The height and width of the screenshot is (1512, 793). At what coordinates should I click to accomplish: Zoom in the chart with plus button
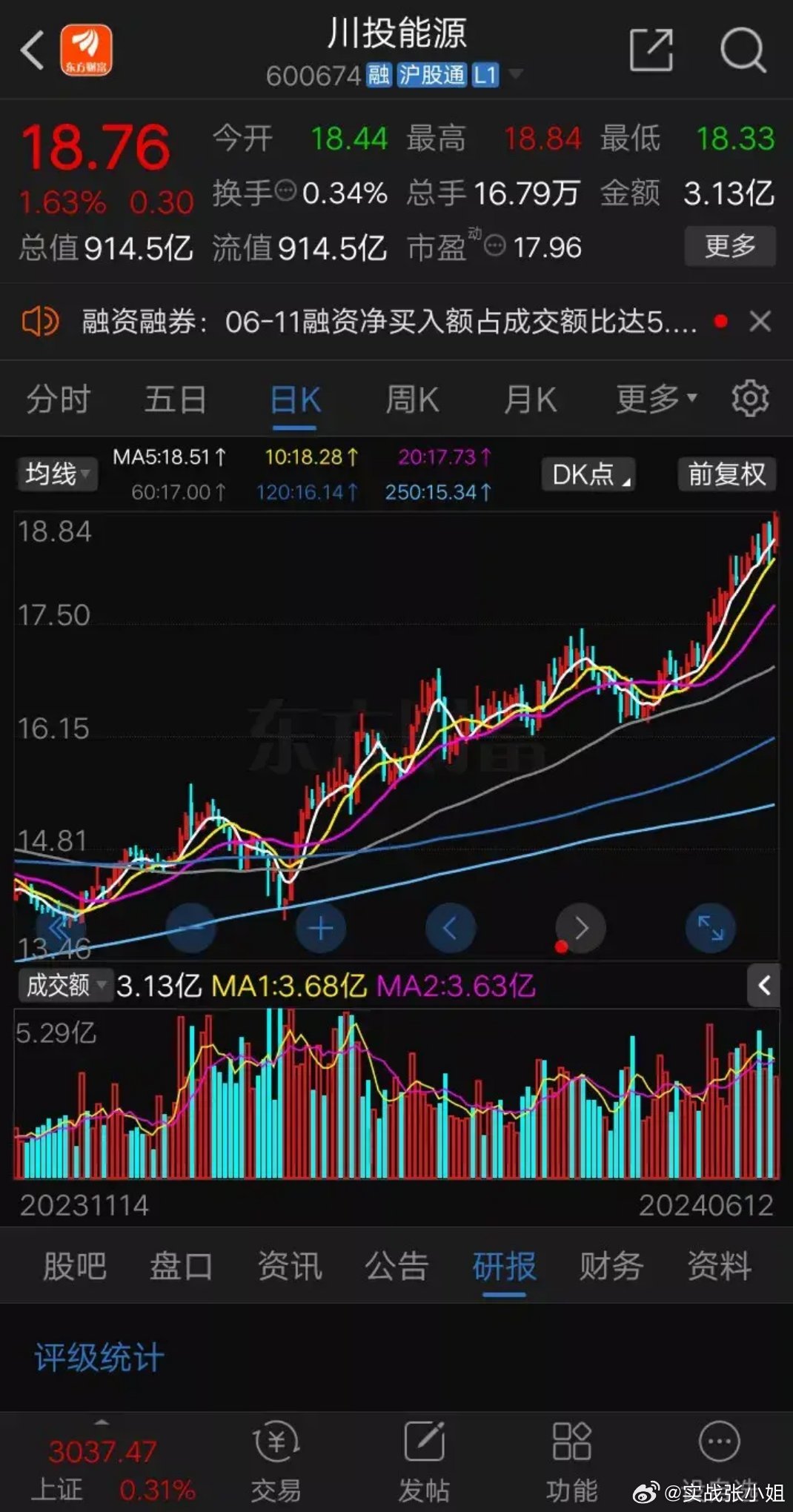click(x=321, y=928)
